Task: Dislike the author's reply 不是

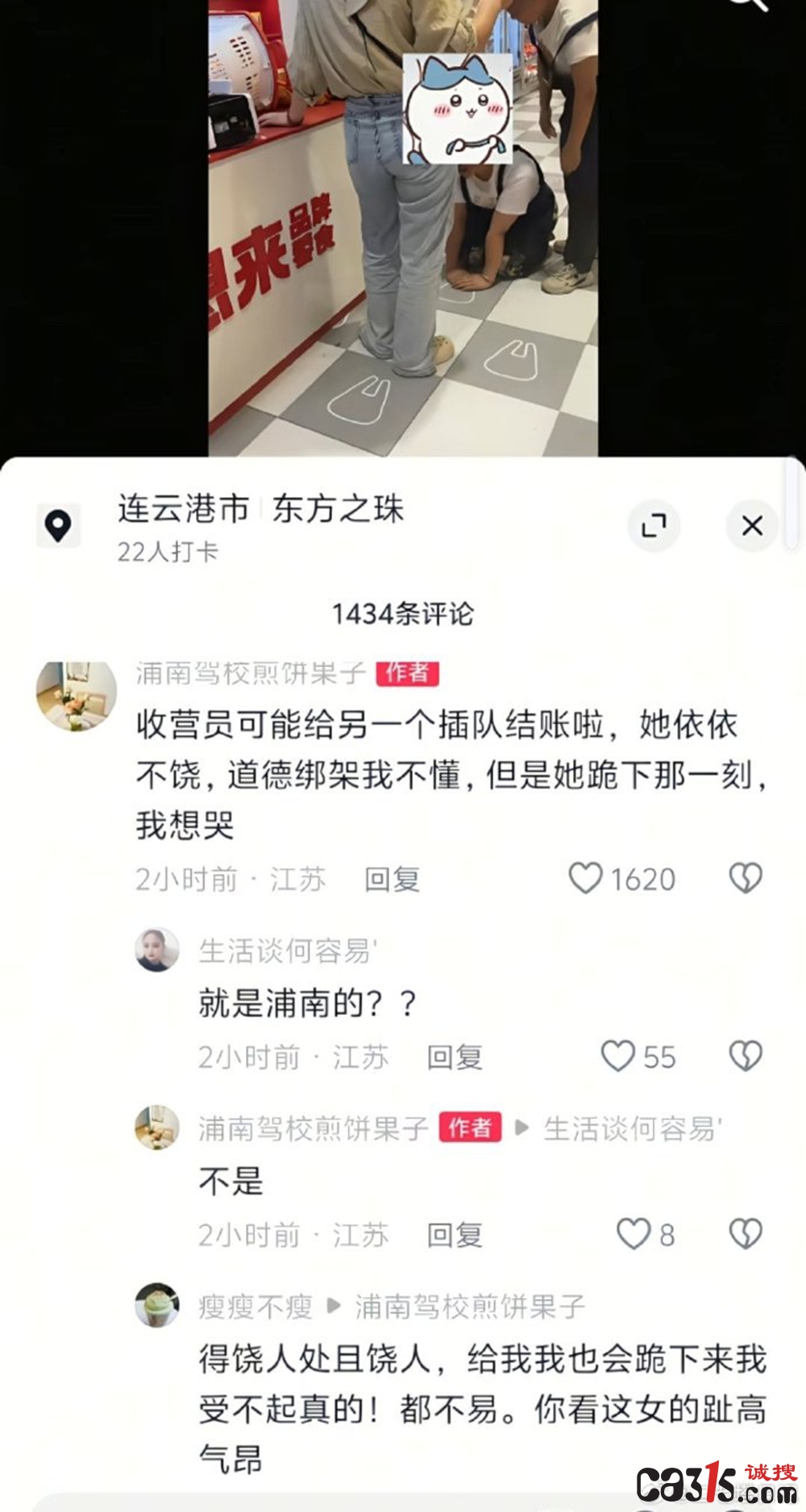Action: coord(745,1234)
